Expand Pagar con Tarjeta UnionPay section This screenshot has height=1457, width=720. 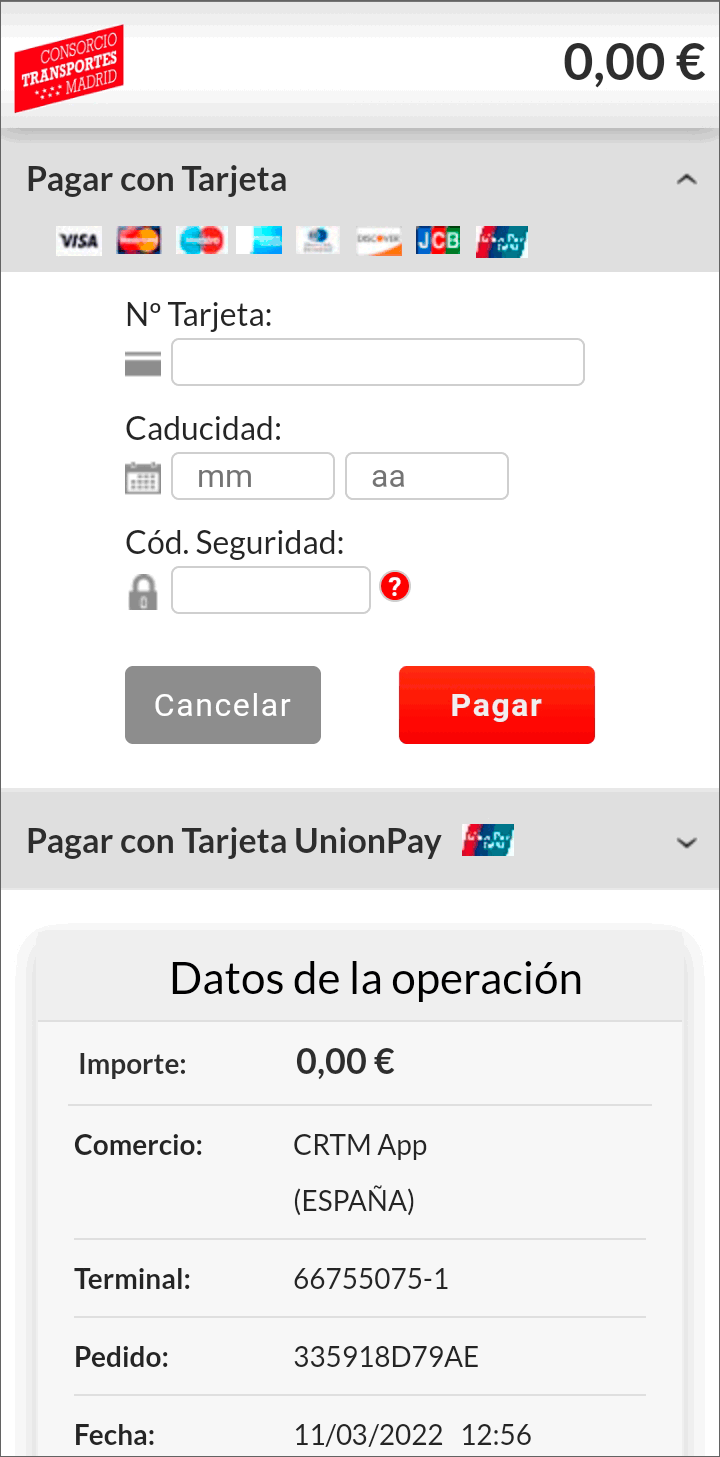coord(360,842)
